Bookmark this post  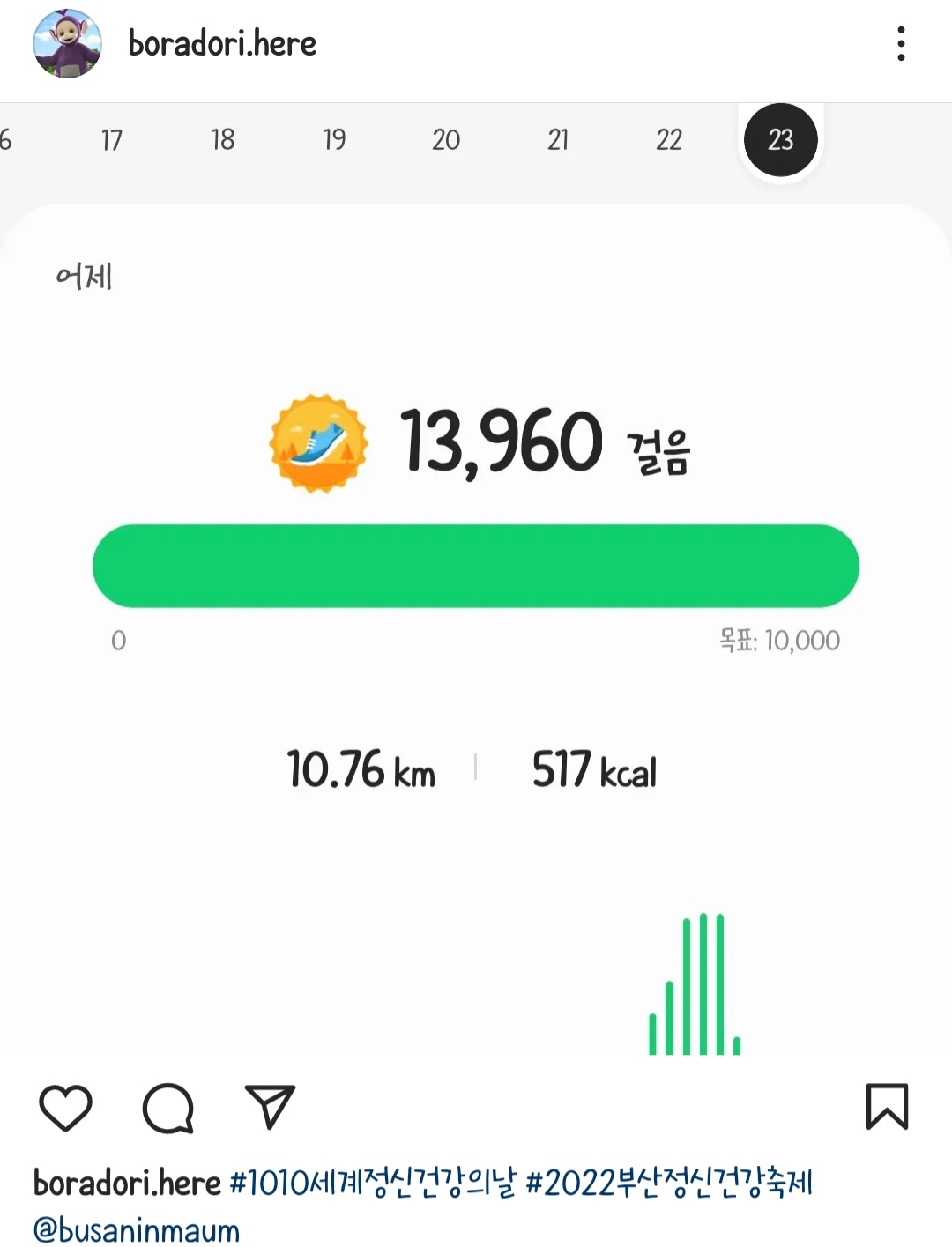(887, 1107)
